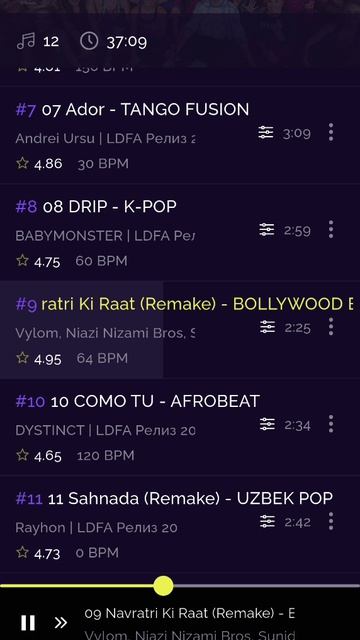Open equalizer settings for the BOLLYWOOD track
Viewport: 360px width, 640px height.
(x=267, y=327)
